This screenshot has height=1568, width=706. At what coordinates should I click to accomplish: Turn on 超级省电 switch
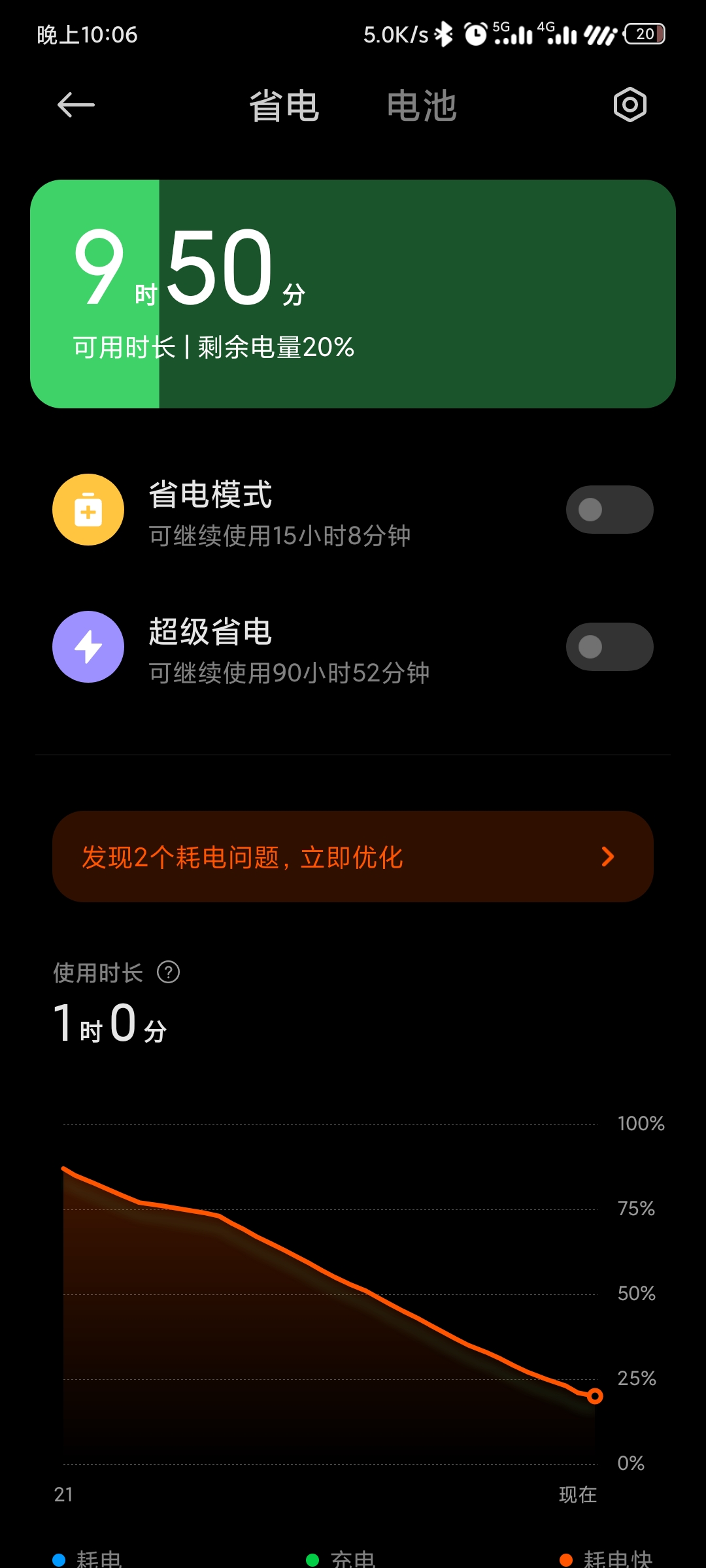click(609, 647)
